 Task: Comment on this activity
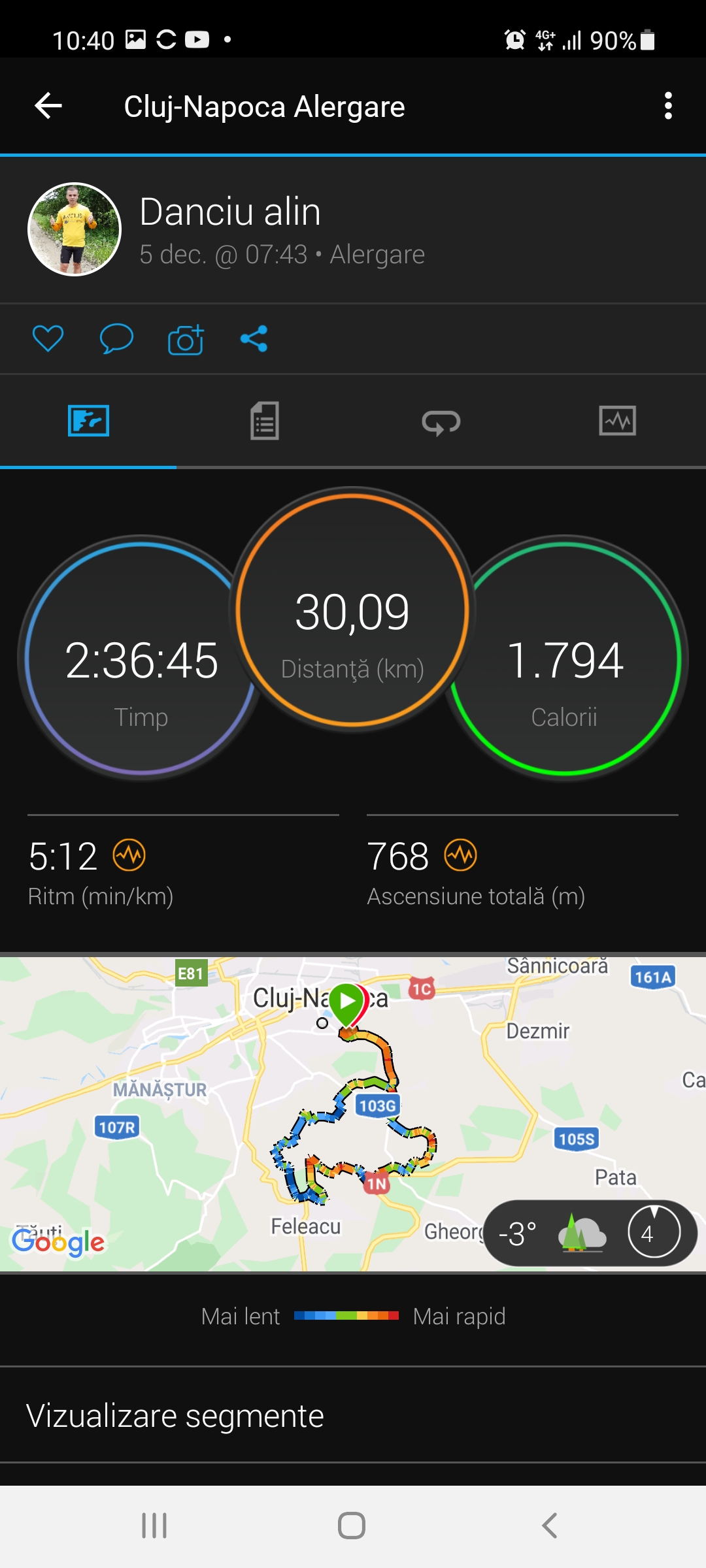pyautogui.click(x=116, y=338)
